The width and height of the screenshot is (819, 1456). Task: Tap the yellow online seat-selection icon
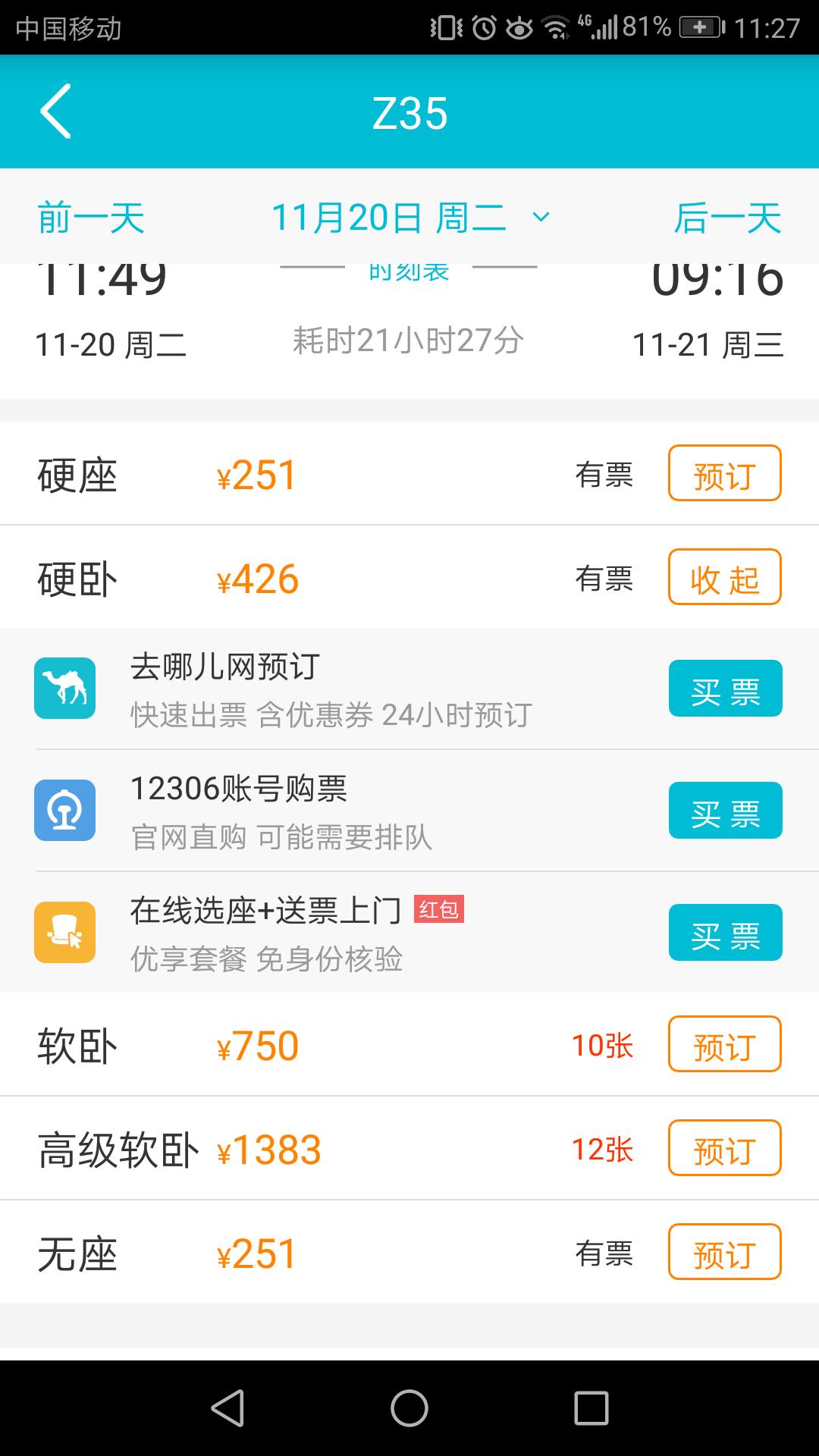[65, 932]
